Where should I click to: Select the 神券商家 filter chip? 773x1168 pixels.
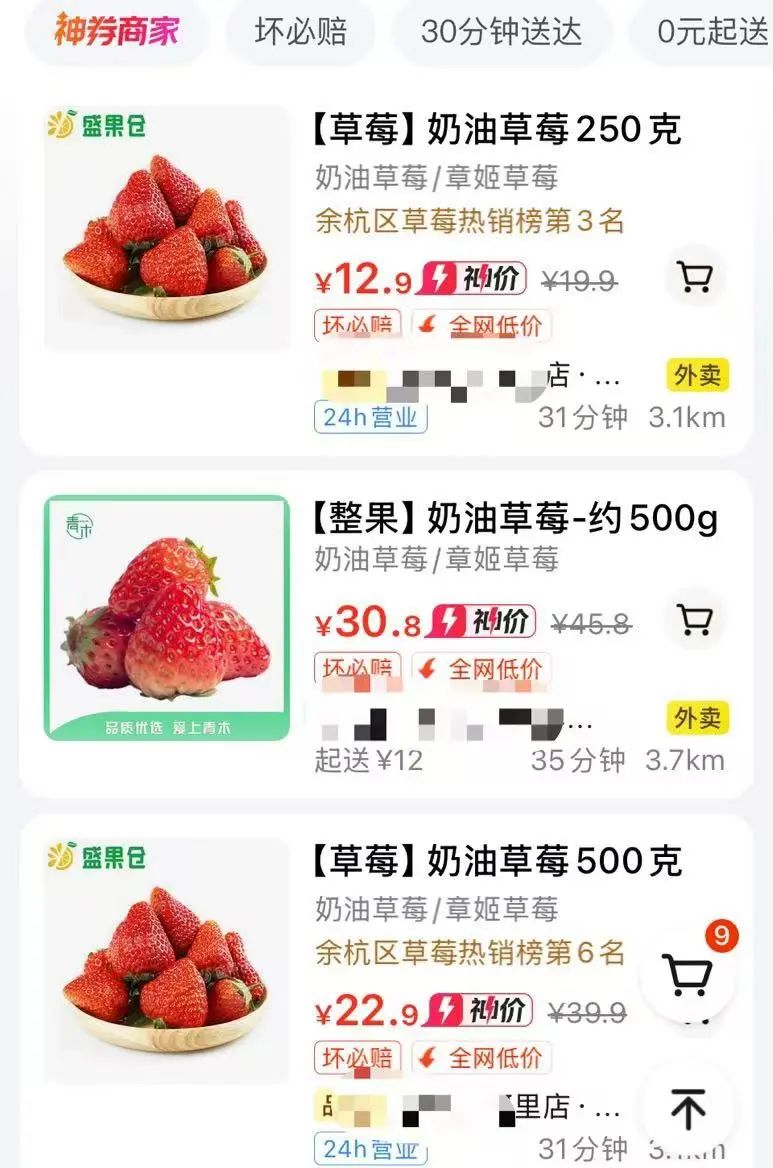tap(116, 31)
